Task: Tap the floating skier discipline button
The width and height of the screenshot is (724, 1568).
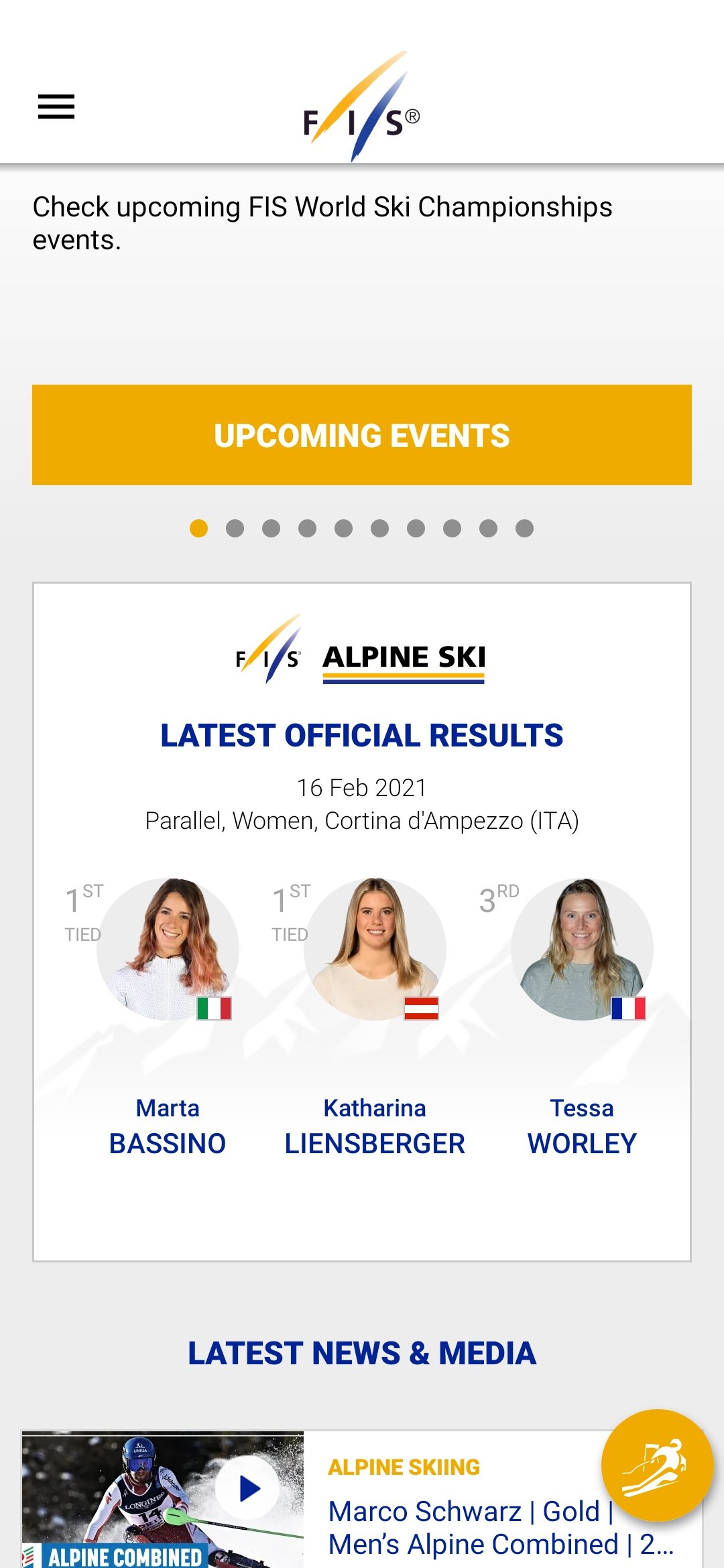Action: [x=657, y=1465]
